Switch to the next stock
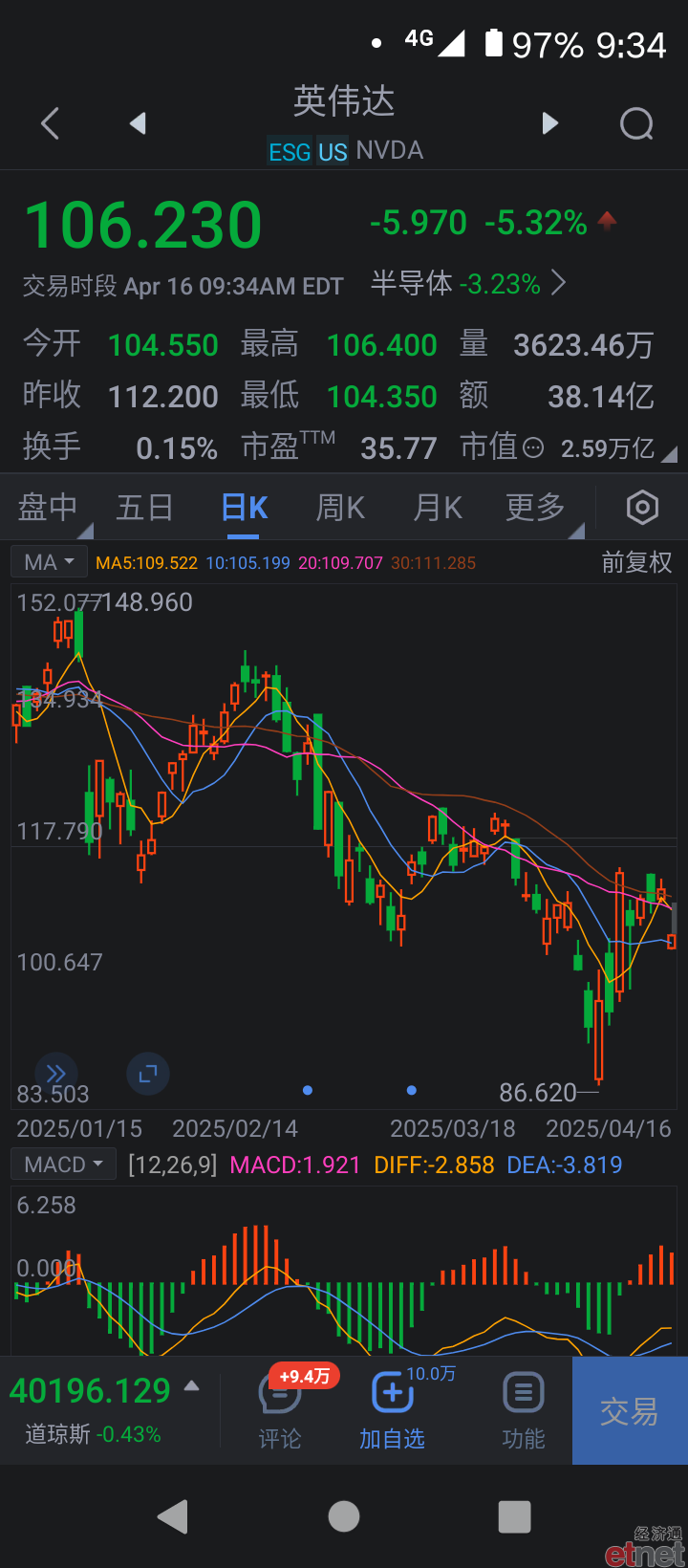Viewport: 688px width, 1568px height. point(549,123)
